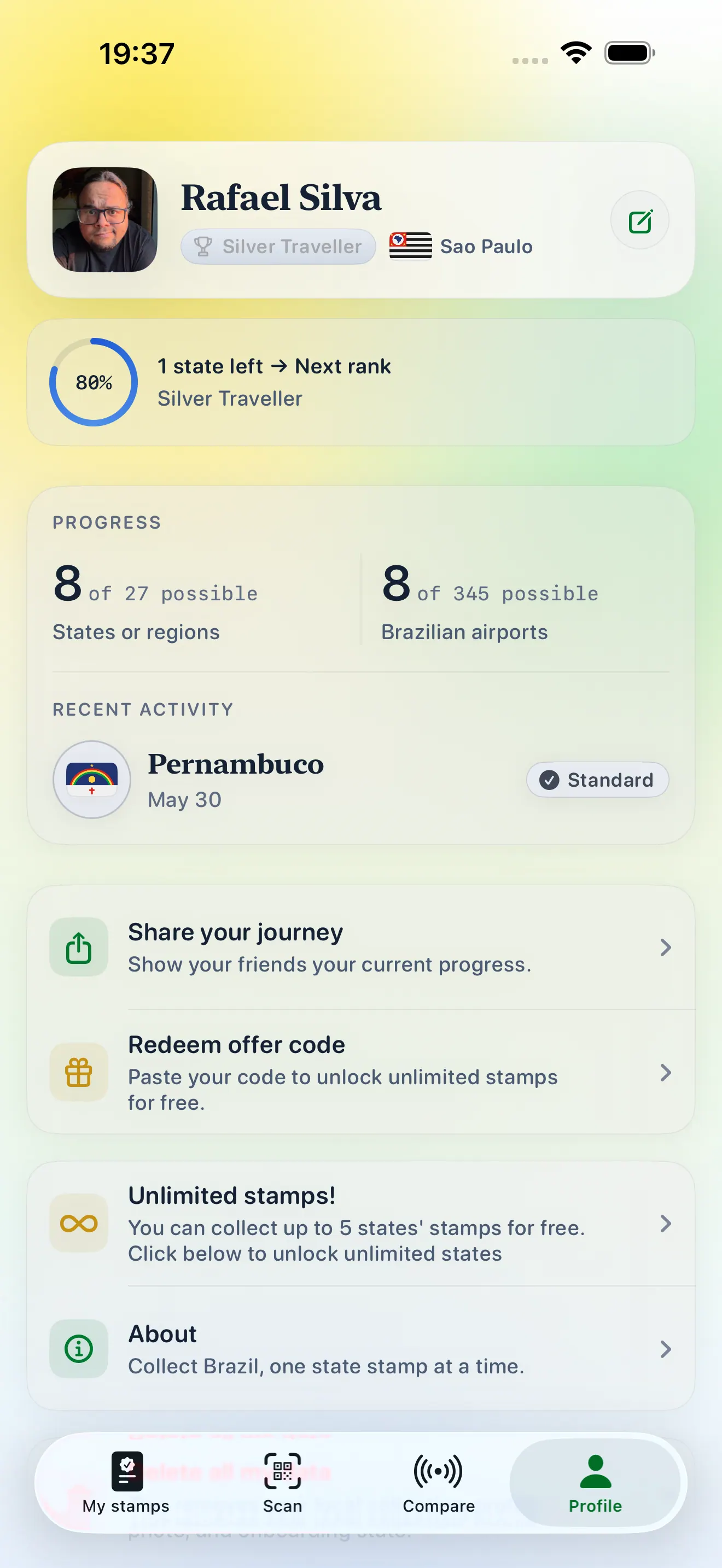Switch to the Compare tab
This screenshot has width=722, height=1568.
pyautogui.click(x=438, y=1483)
